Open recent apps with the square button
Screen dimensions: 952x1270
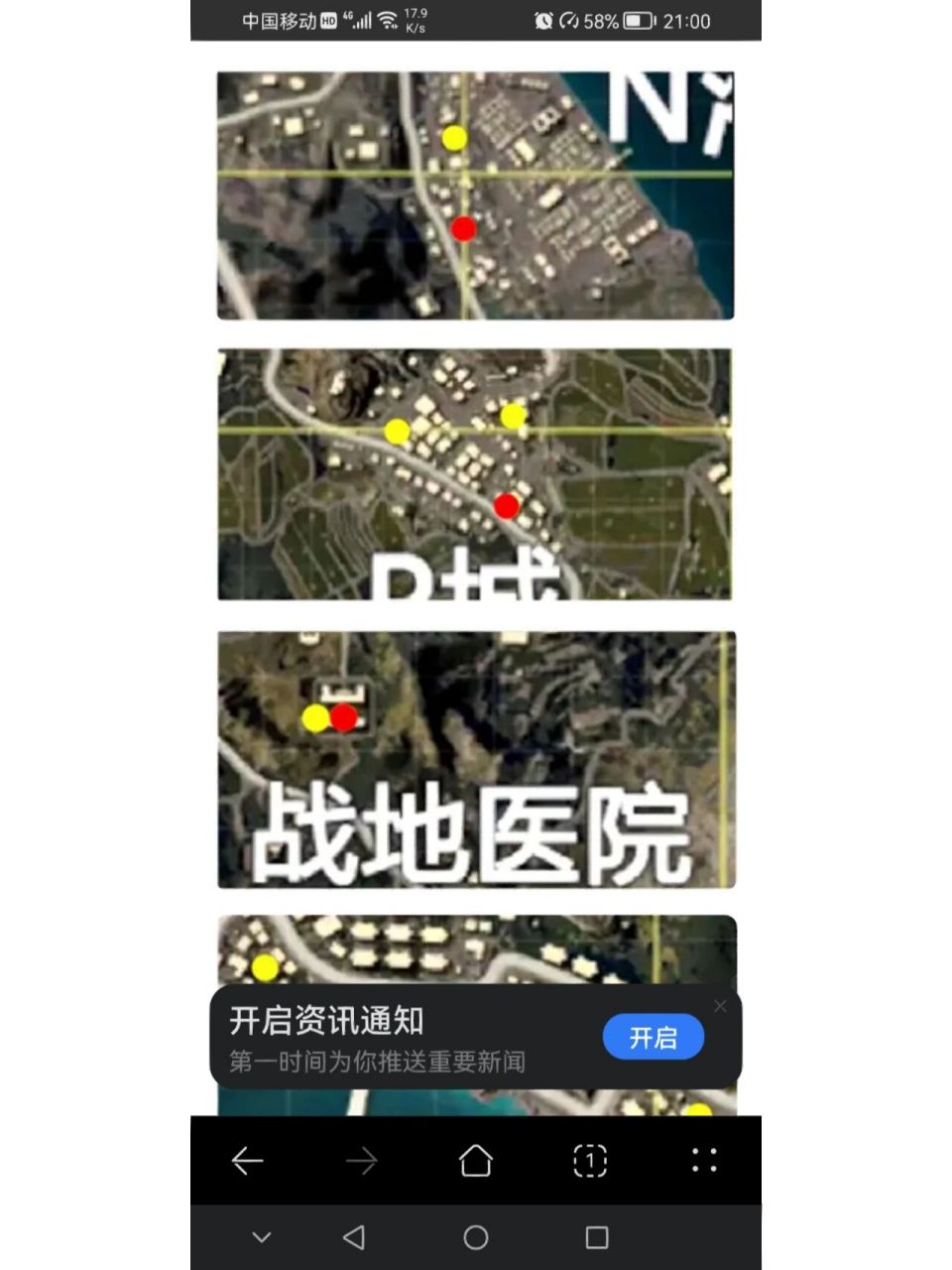click(597, 1237)
